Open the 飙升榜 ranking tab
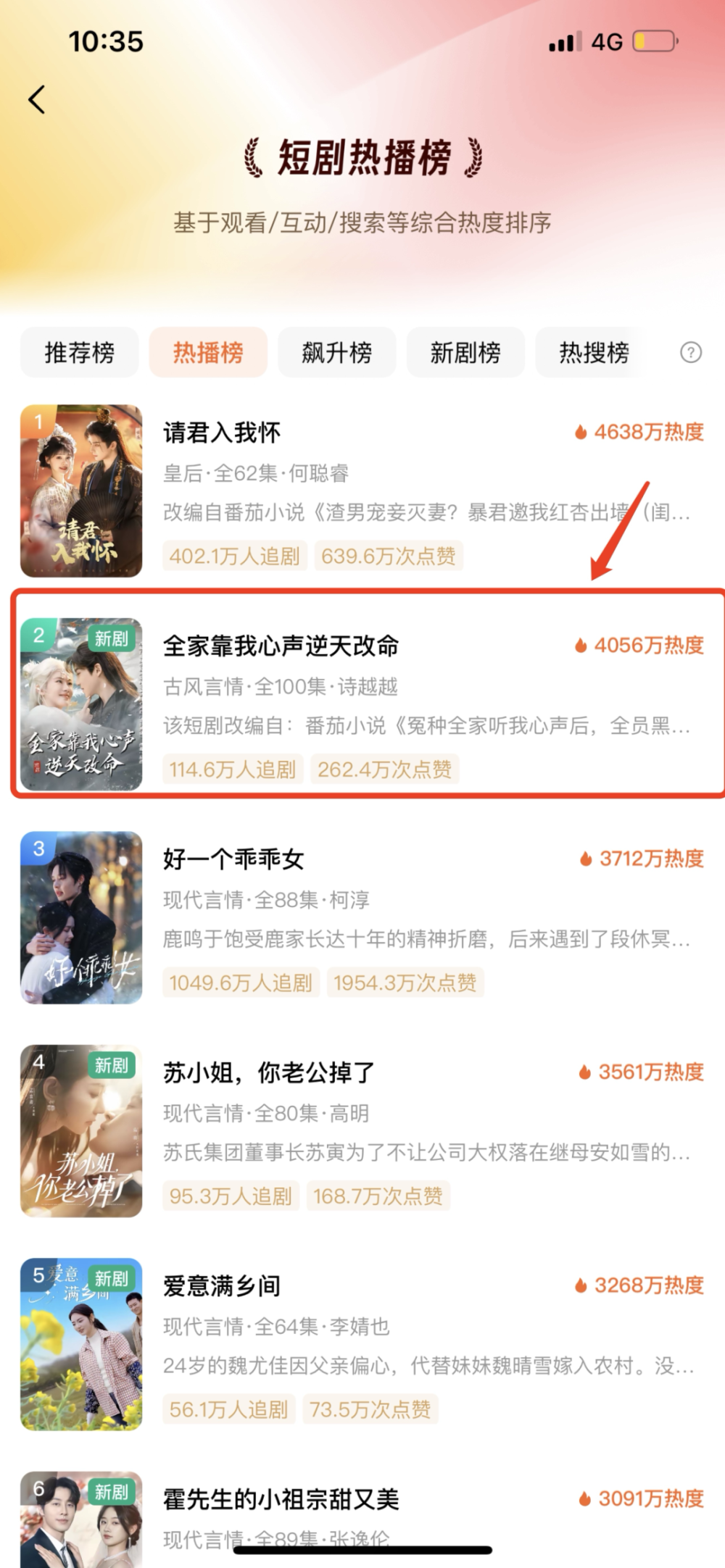This screenshot has height=1568, width=725. (x=336, y=353)
